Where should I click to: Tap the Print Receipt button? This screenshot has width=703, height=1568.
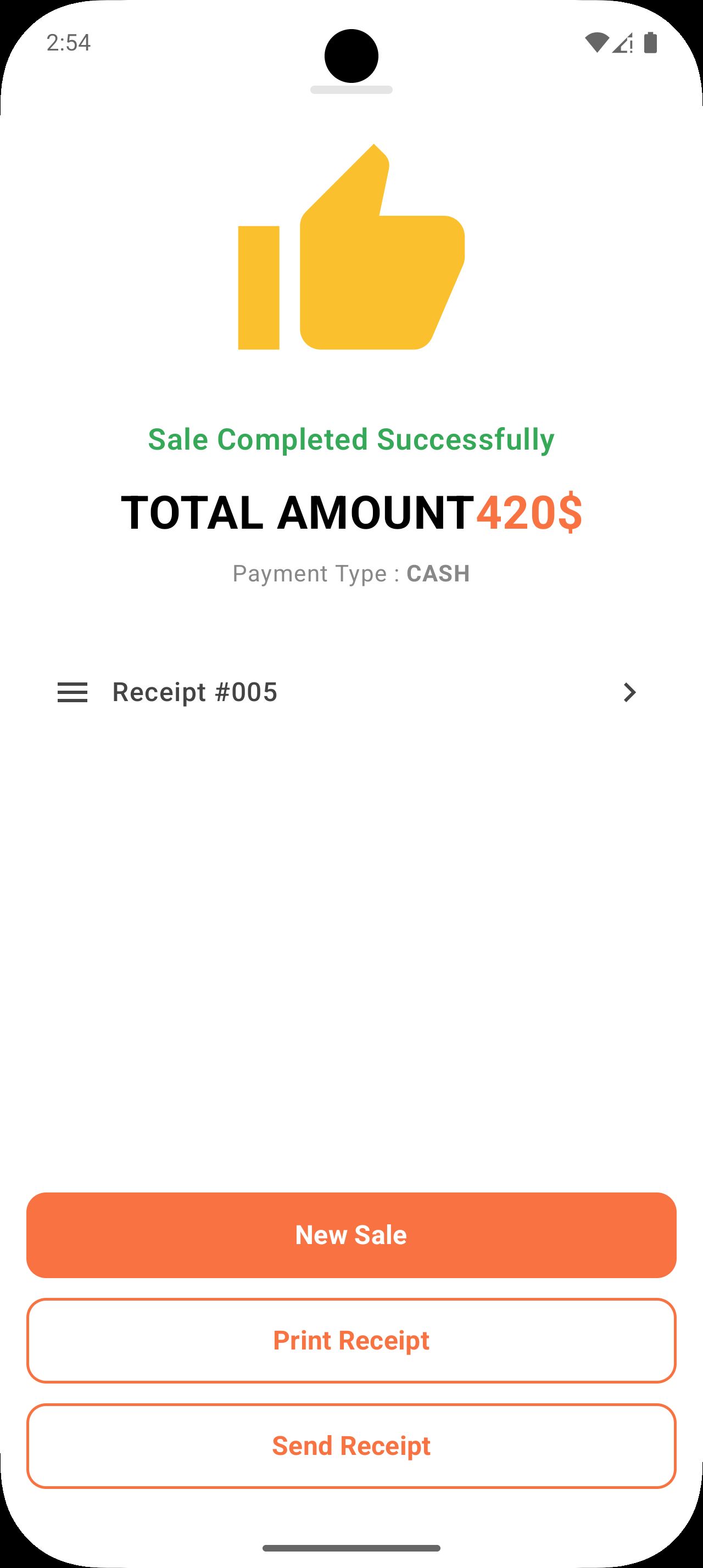tap(351, 1340)
